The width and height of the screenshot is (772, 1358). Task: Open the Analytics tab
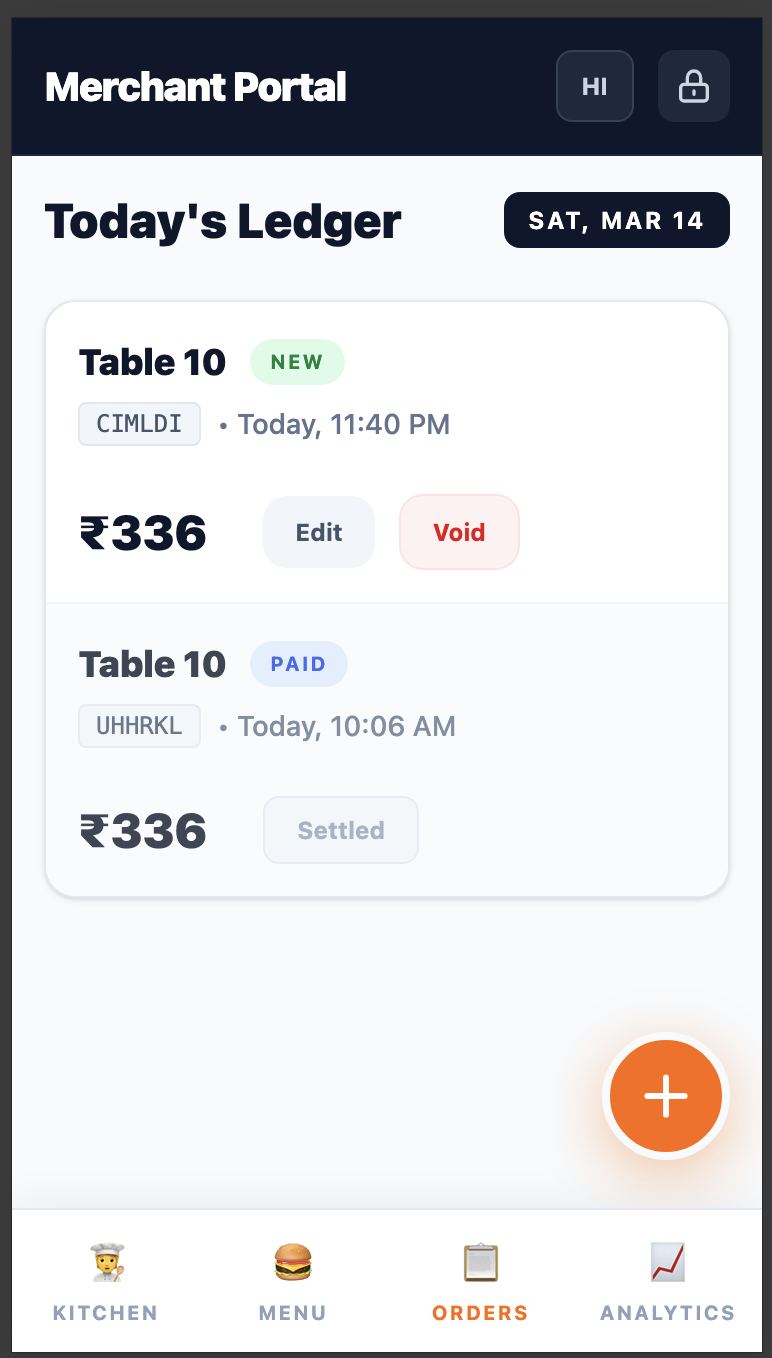[x=667, y=1283]
